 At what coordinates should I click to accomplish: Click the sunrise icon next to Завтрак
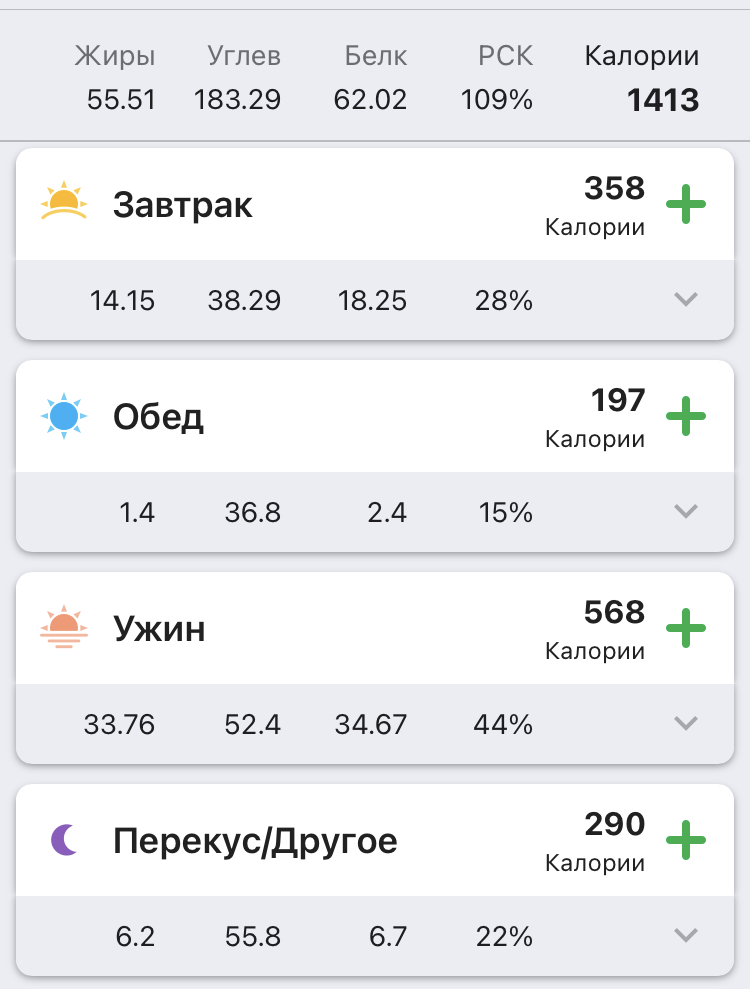62,203
